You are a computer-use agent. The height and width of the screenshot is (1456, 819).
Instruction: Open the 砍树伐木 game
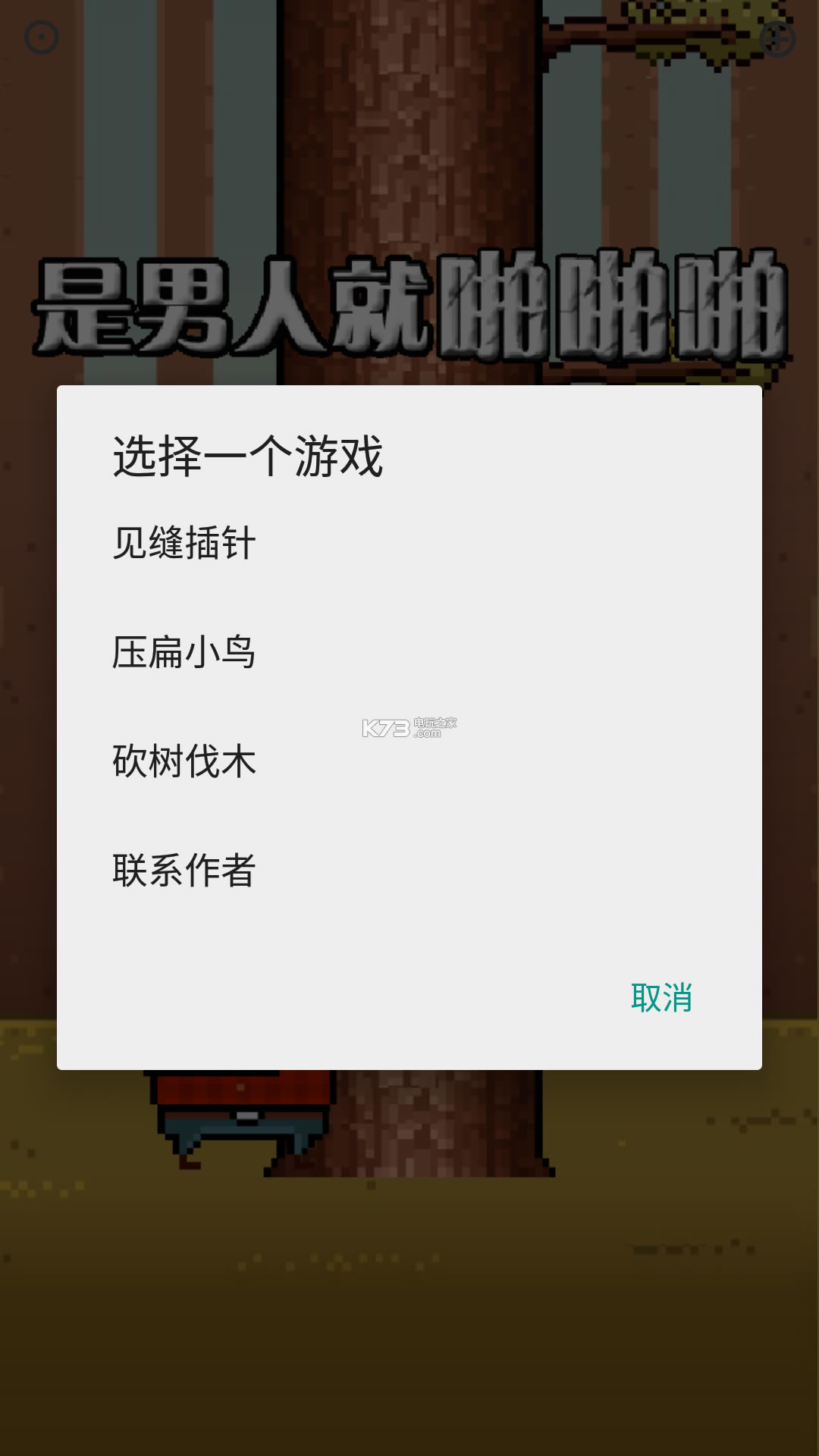(184, 761)
